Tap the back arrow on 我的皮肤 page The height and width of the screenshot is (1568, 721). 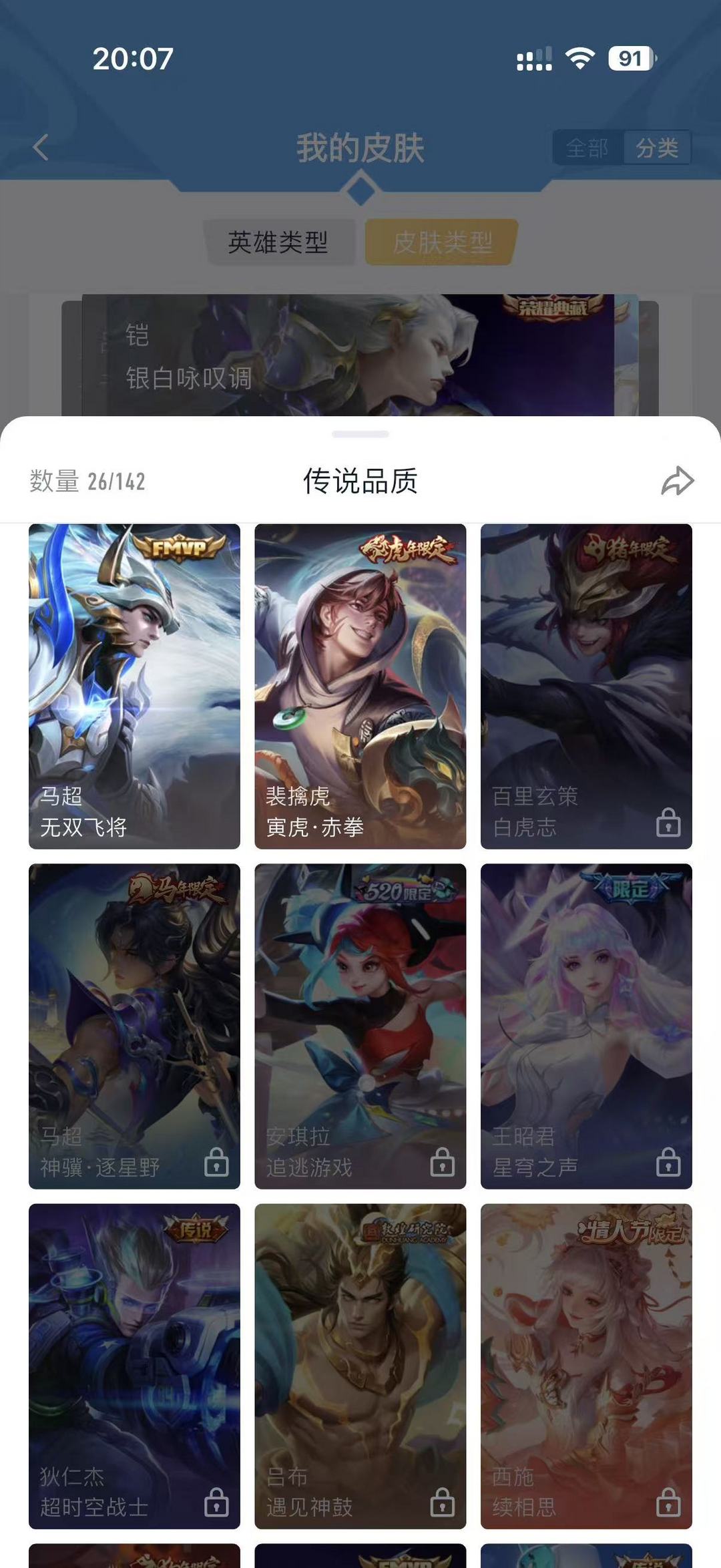41,148
